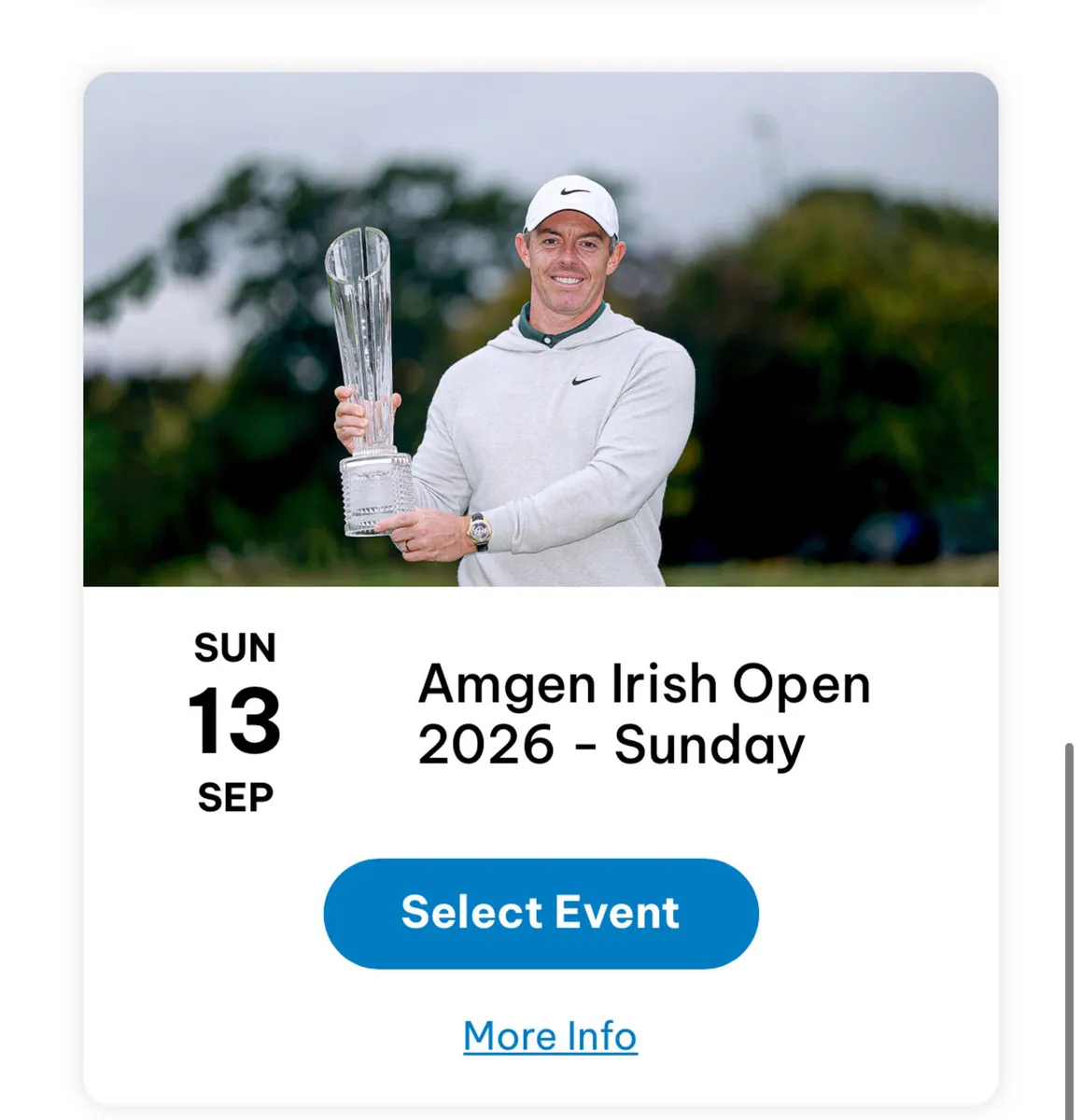Viewport: 1082px width, 1120px height.
Task: View details via the More Info hyperlink
Action: point(548,1035)
